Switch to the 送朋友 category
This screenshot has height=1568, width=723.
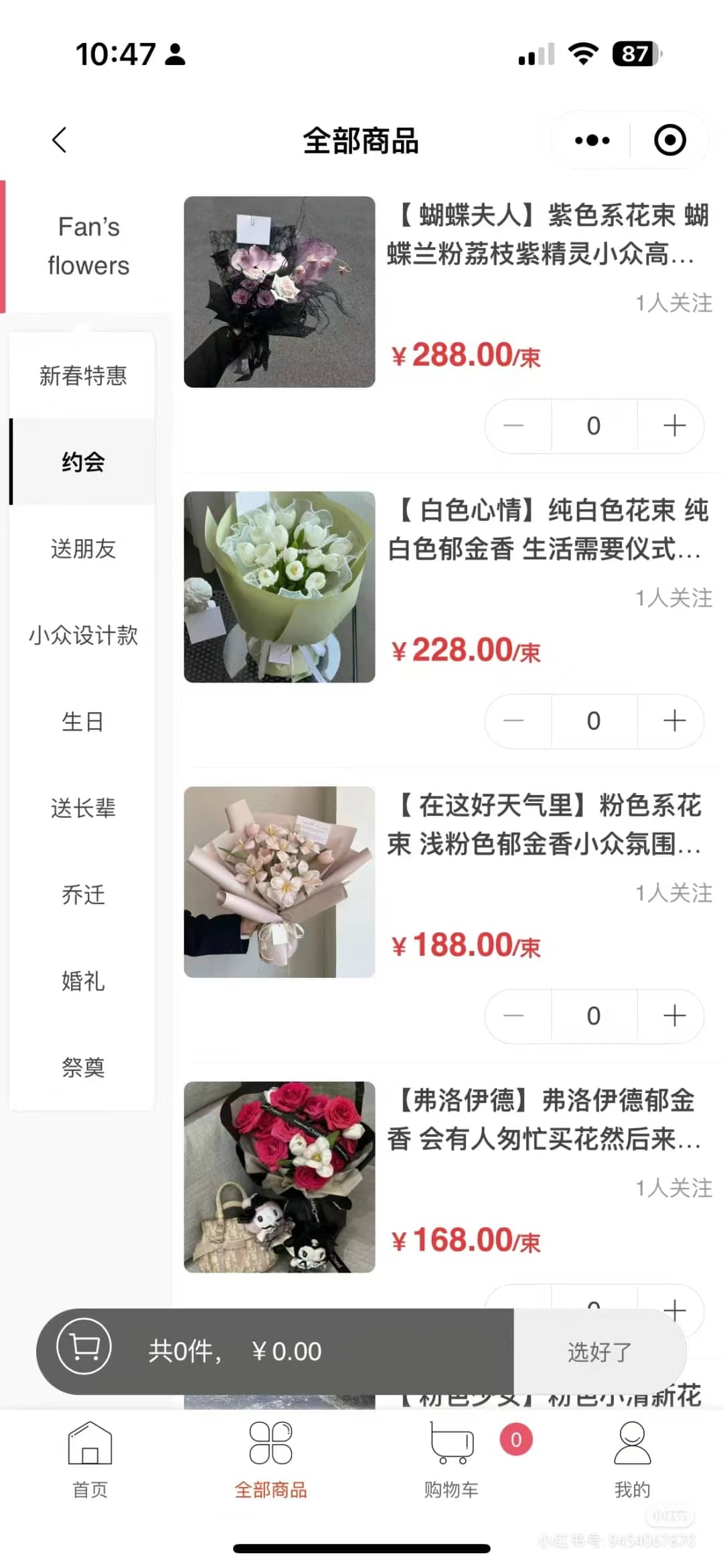pos(82,549)
